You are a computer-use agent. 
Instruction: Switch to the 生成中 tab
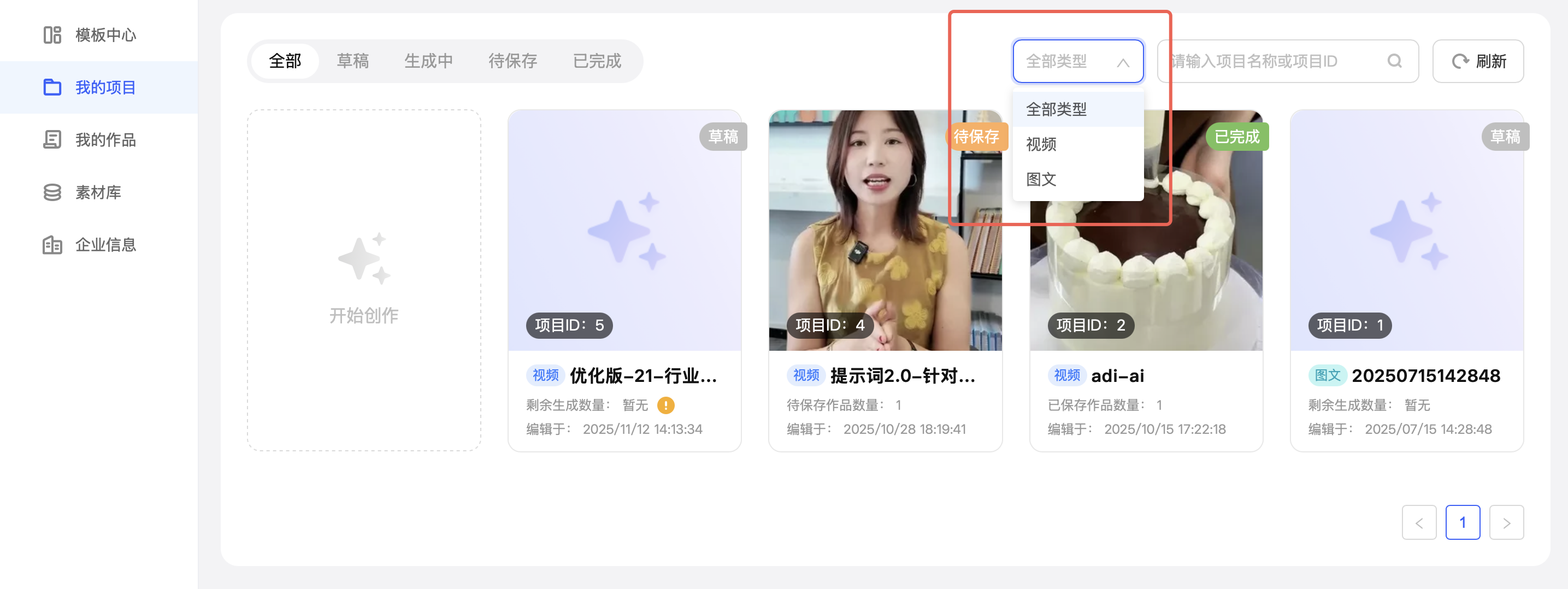[428, 61]
